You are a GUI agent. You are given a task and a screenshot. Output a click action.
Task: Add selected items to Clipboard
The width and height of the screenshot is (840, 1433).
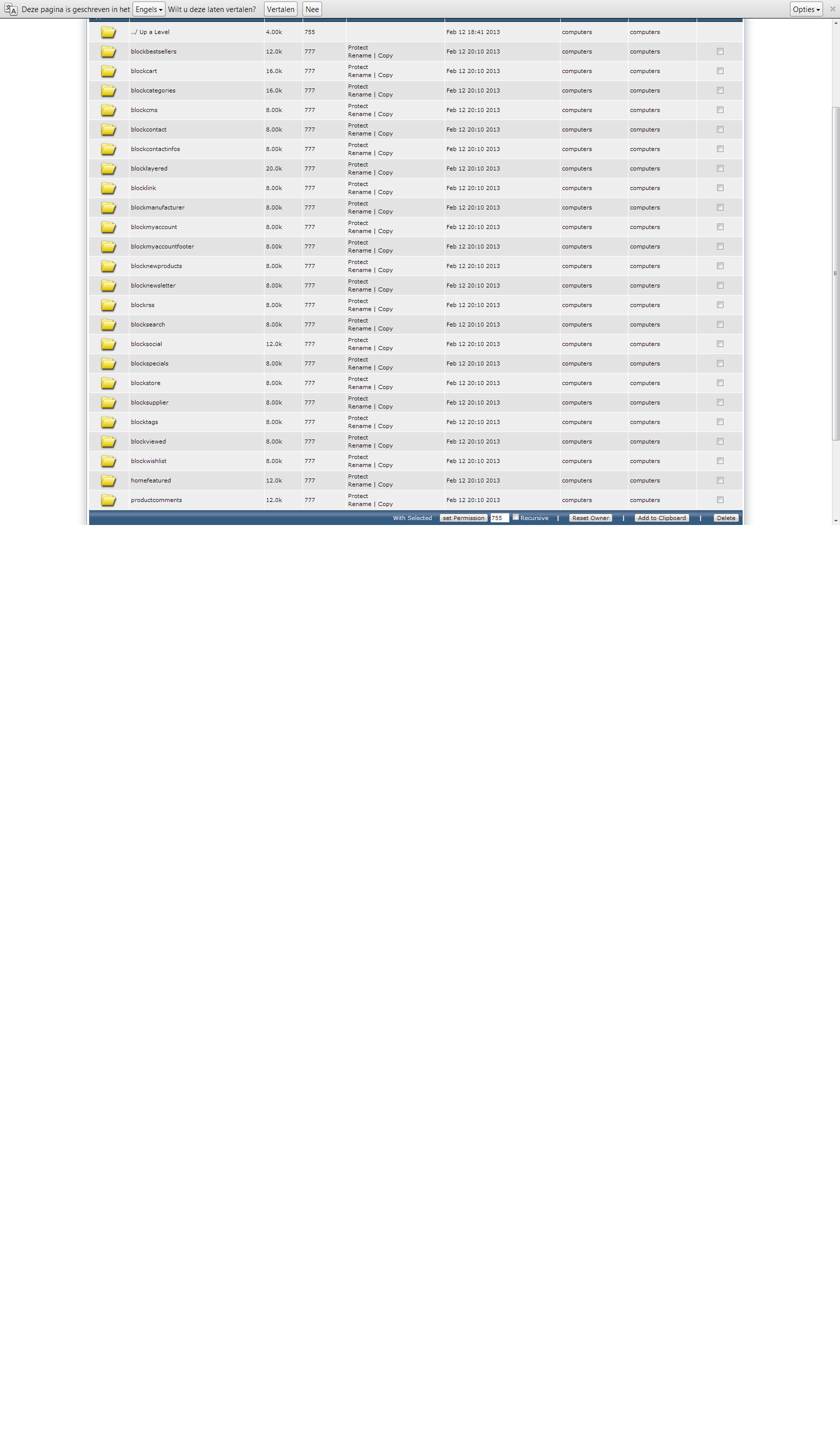click(x=661, y=518)
